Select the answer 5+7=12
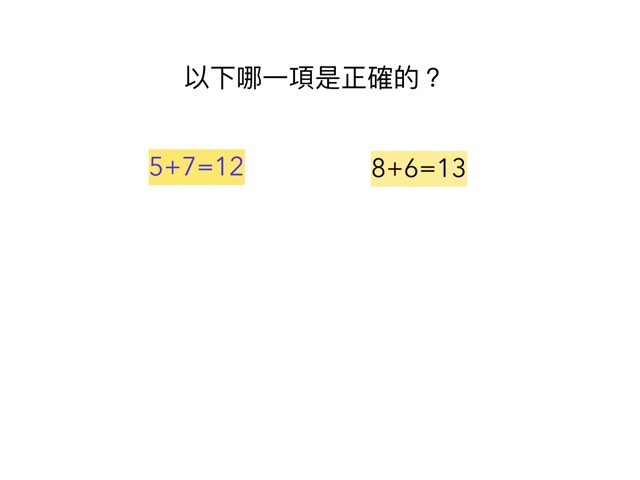This screenshot has width=640, height=480. click(196, 167)
